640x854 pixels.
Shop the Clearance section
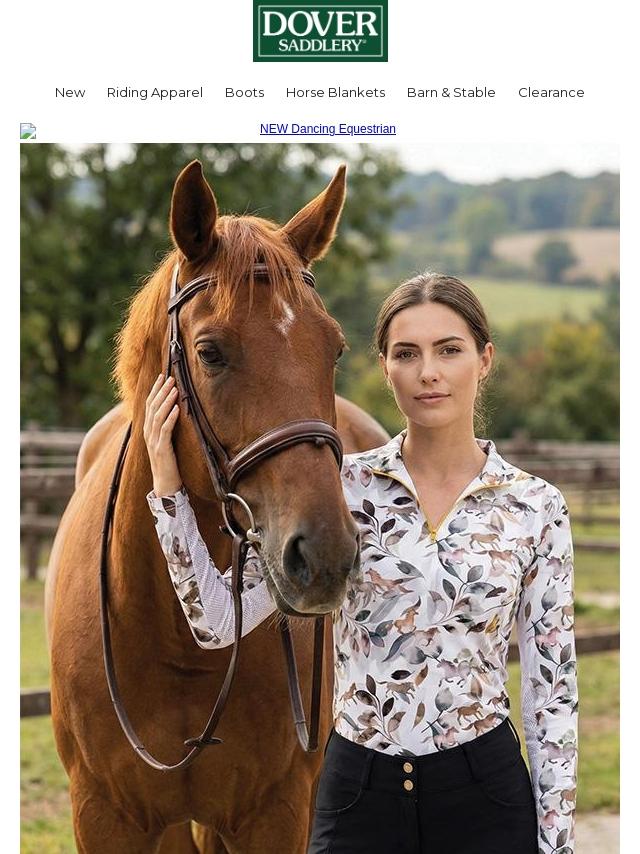551,92
